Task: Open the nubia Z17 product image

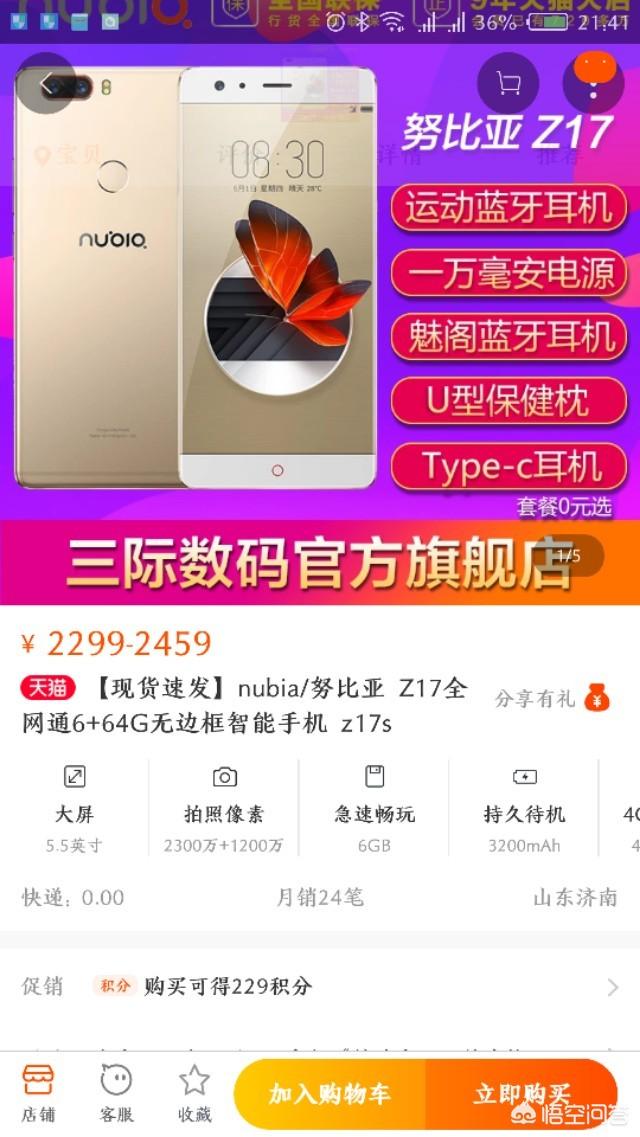Action: (200, 280)
